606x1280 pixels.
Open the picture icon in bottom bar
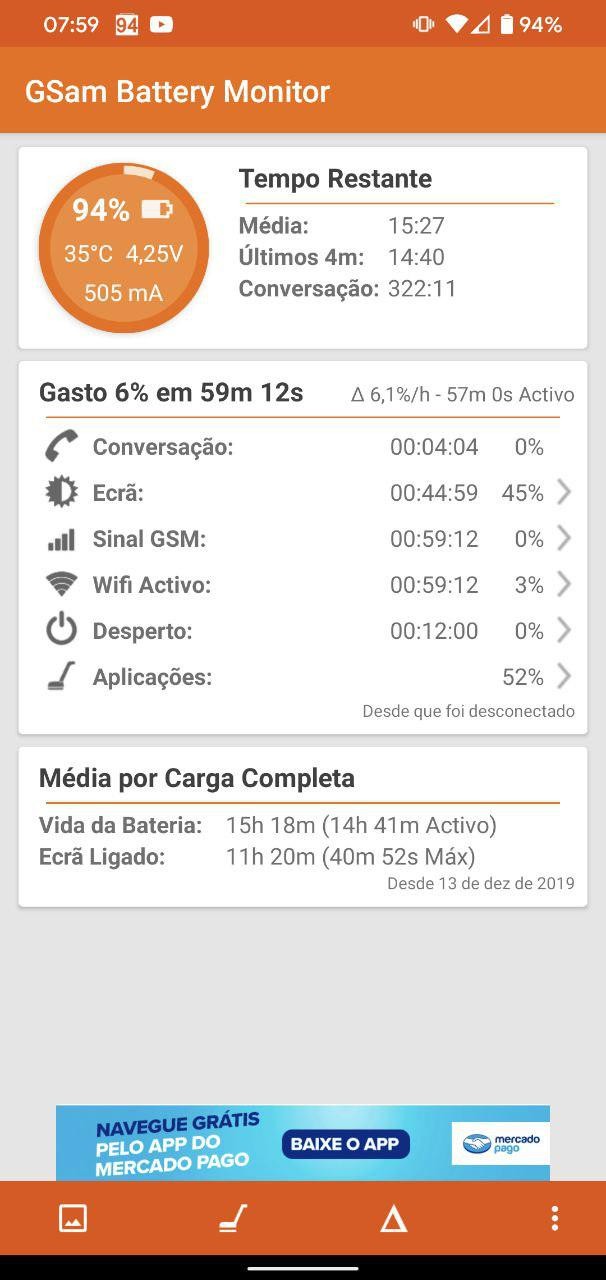pos(73,1218)
